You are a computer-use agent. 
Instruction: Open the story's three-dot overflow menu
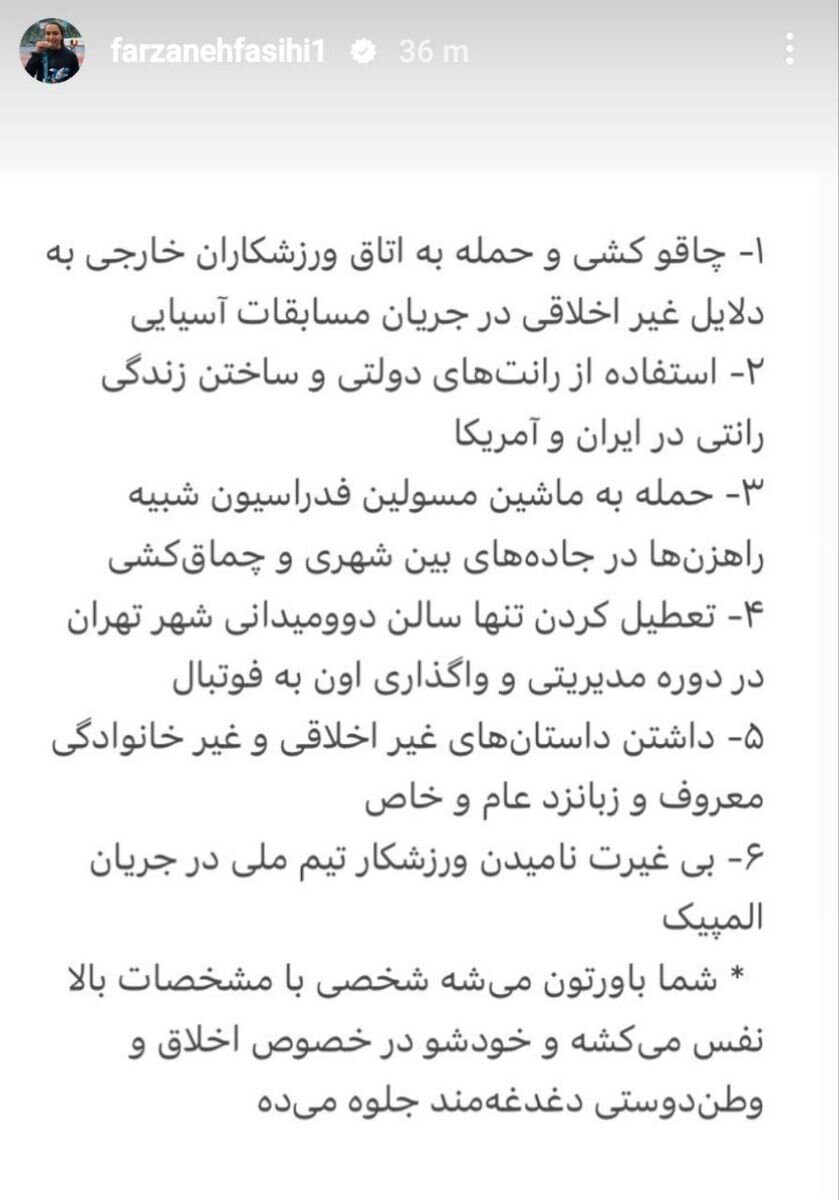pyautogui.click(x=791, y=49)
